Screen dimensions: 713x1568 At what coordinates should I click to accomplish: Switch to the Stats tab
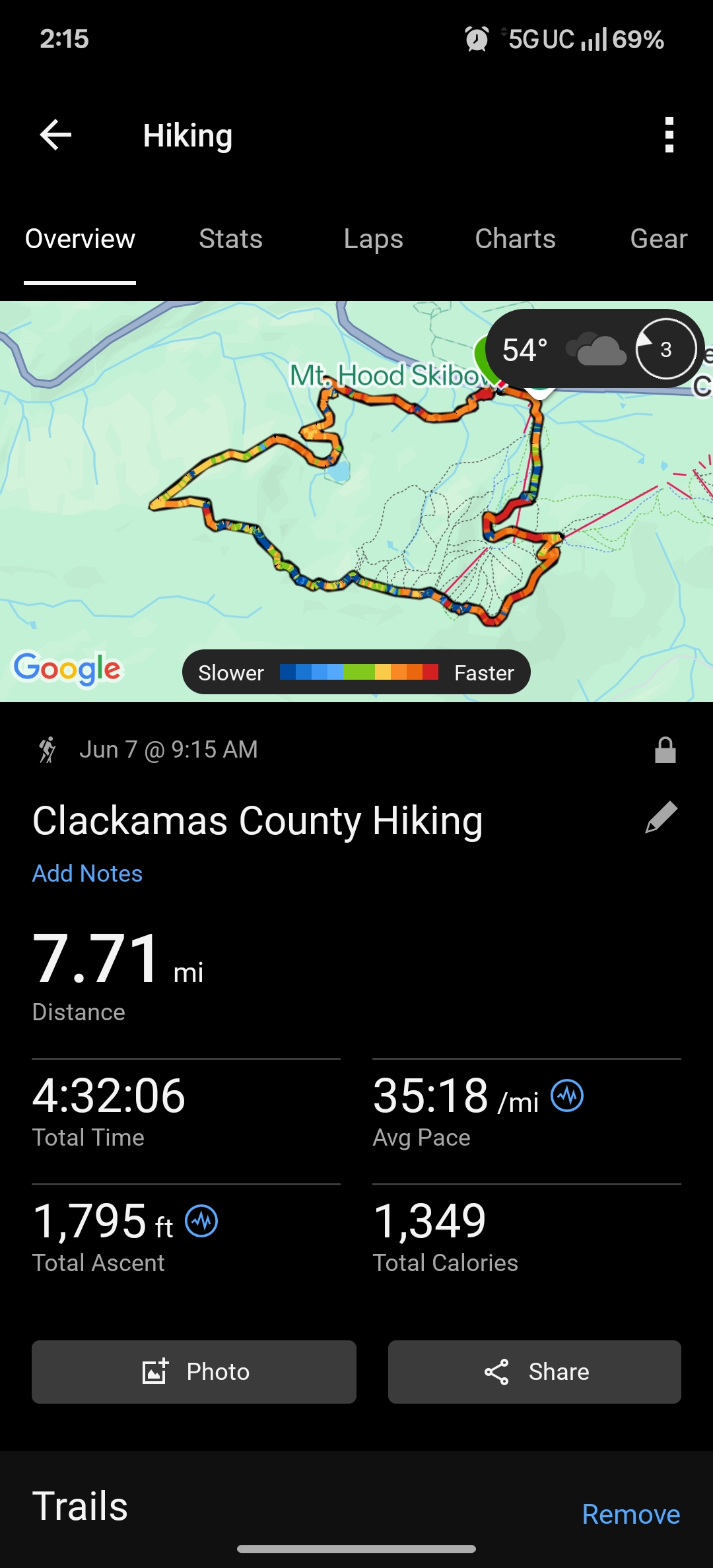click(x=231, y=239)
